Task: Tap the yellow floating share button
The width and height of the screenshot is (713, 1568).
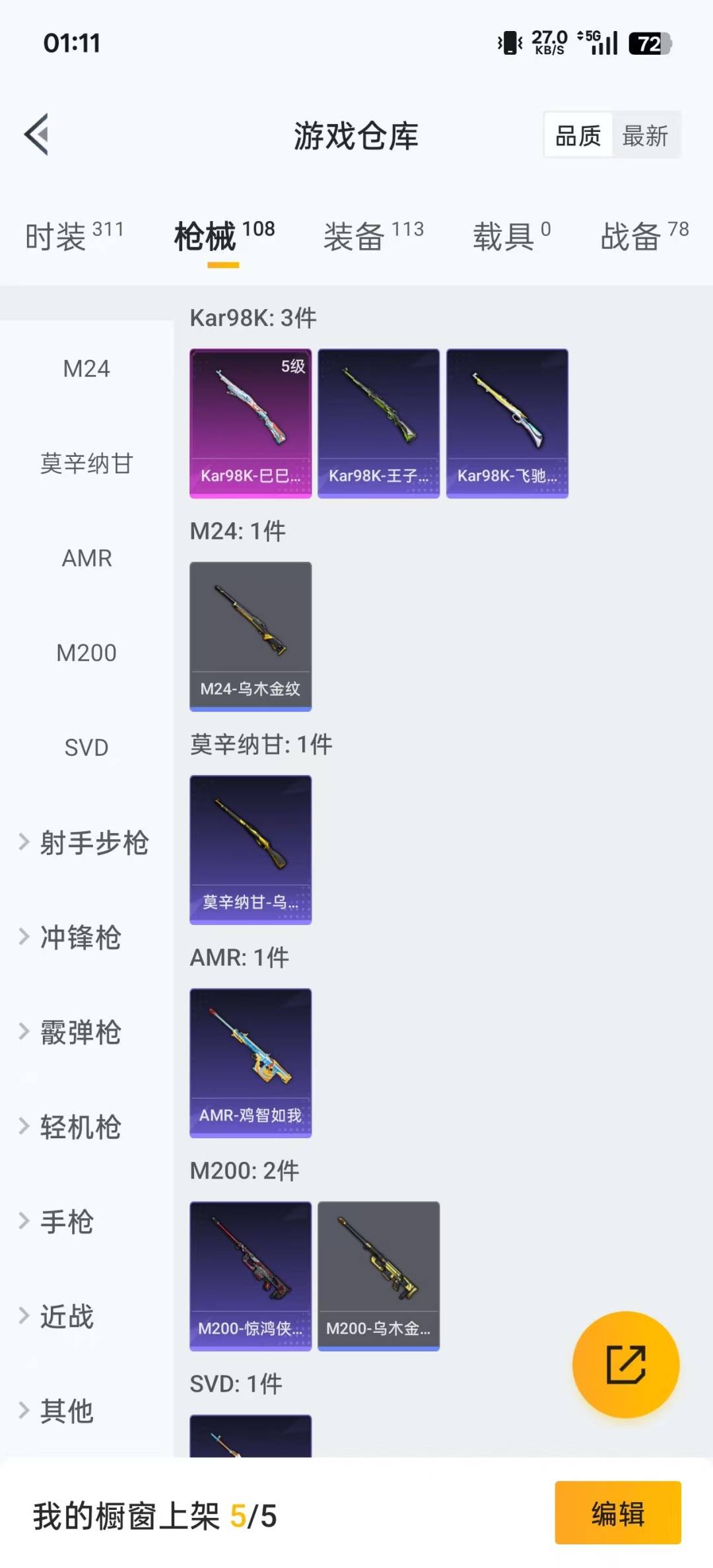Action: (x=625, y=1364)
